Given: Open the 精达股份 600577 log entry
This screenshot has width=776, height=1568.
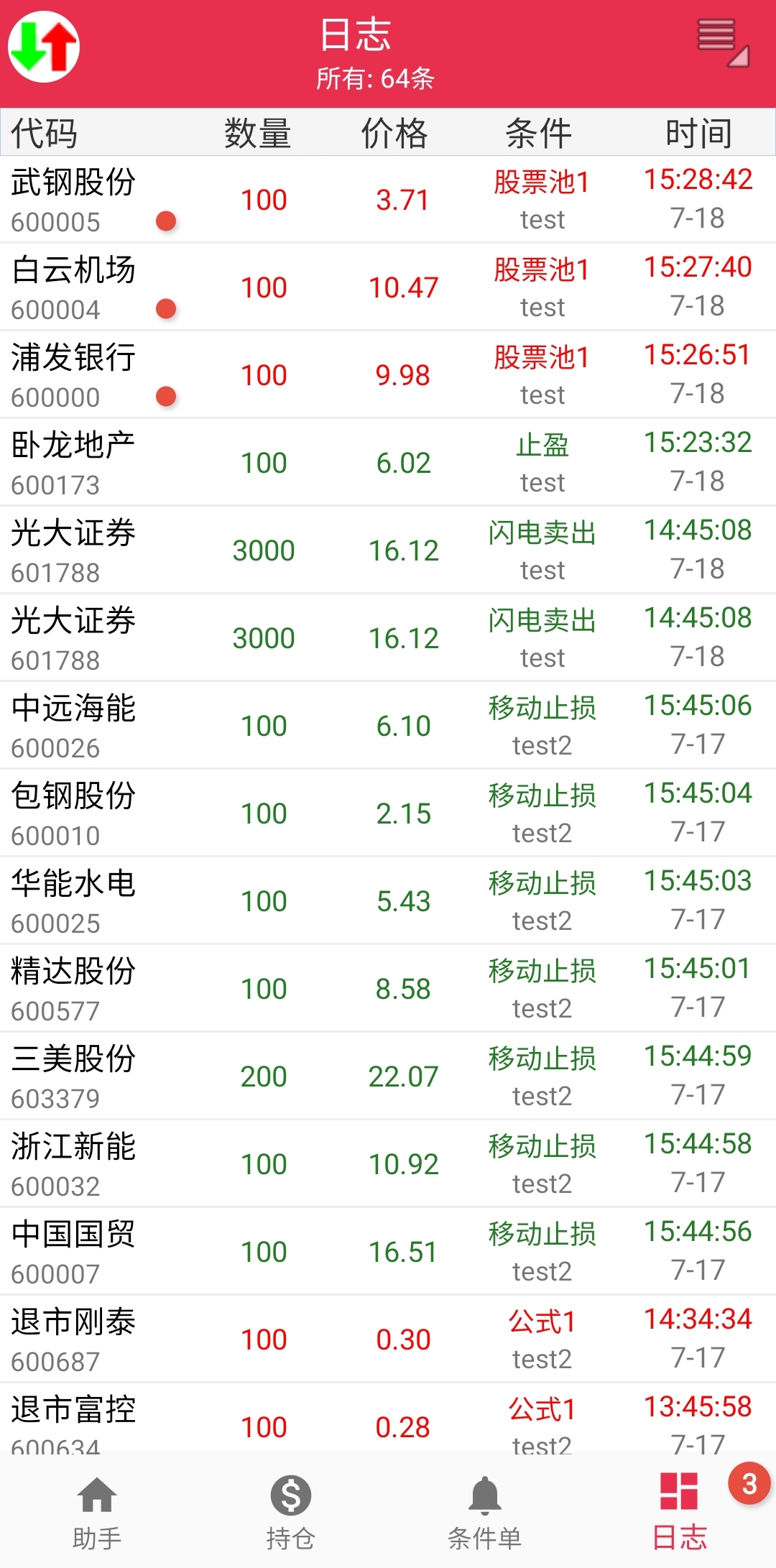Looking at the screenshot, I should tap(388, 989).
